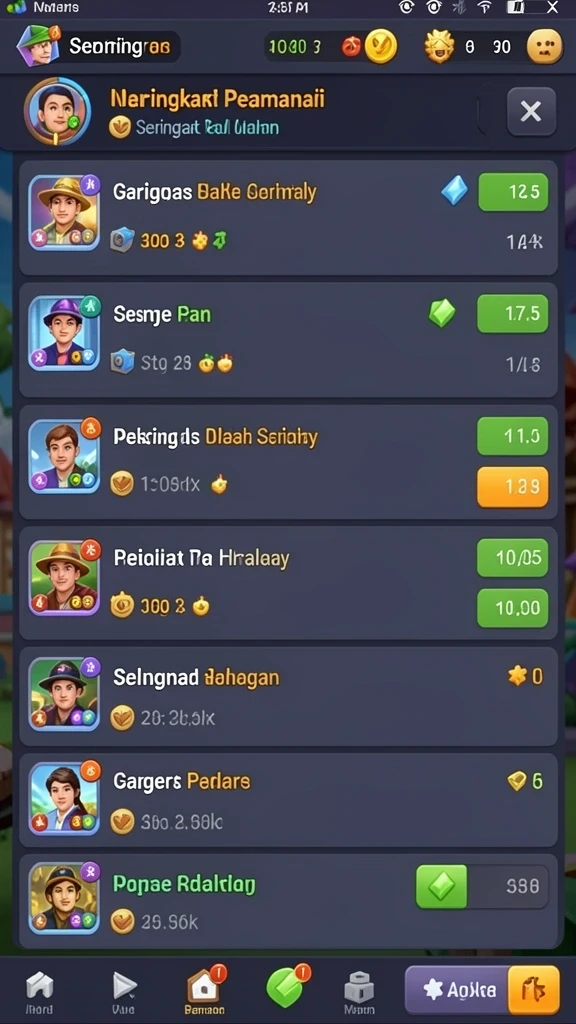Open the gold coin balance
This screenshot has width=576, height=1024.
pos(381,47)
